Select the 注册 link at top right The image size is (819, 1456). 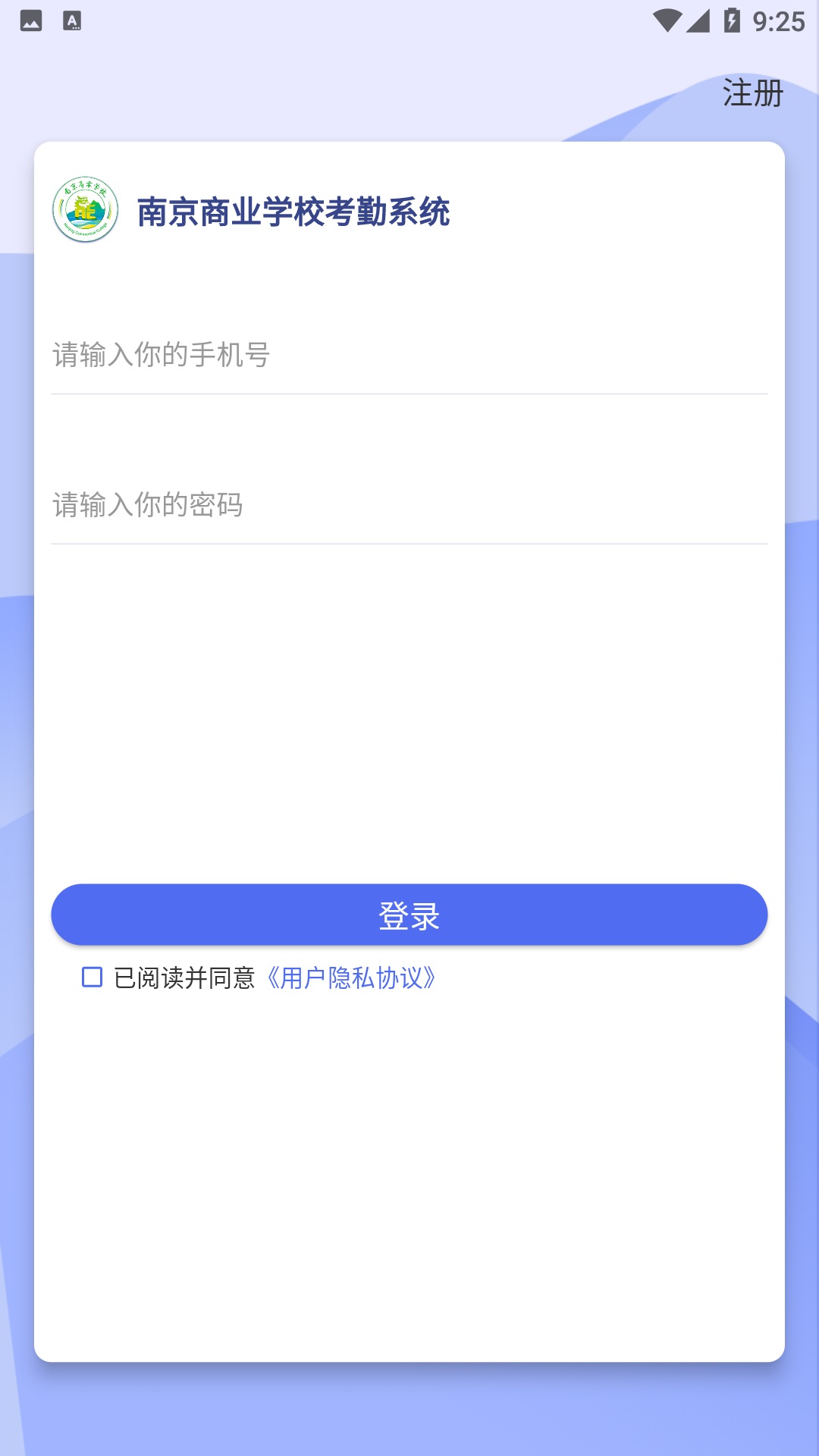(x=752, y=92)
